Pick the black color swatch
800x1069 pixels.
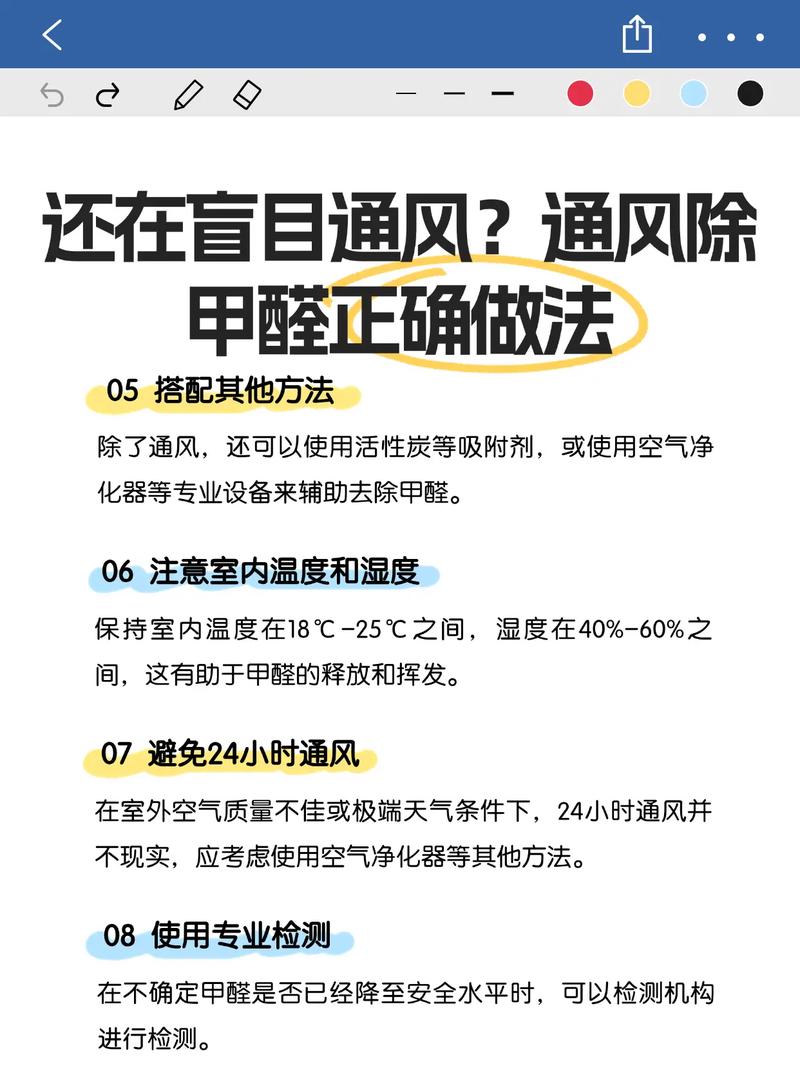tap(750, 94)
